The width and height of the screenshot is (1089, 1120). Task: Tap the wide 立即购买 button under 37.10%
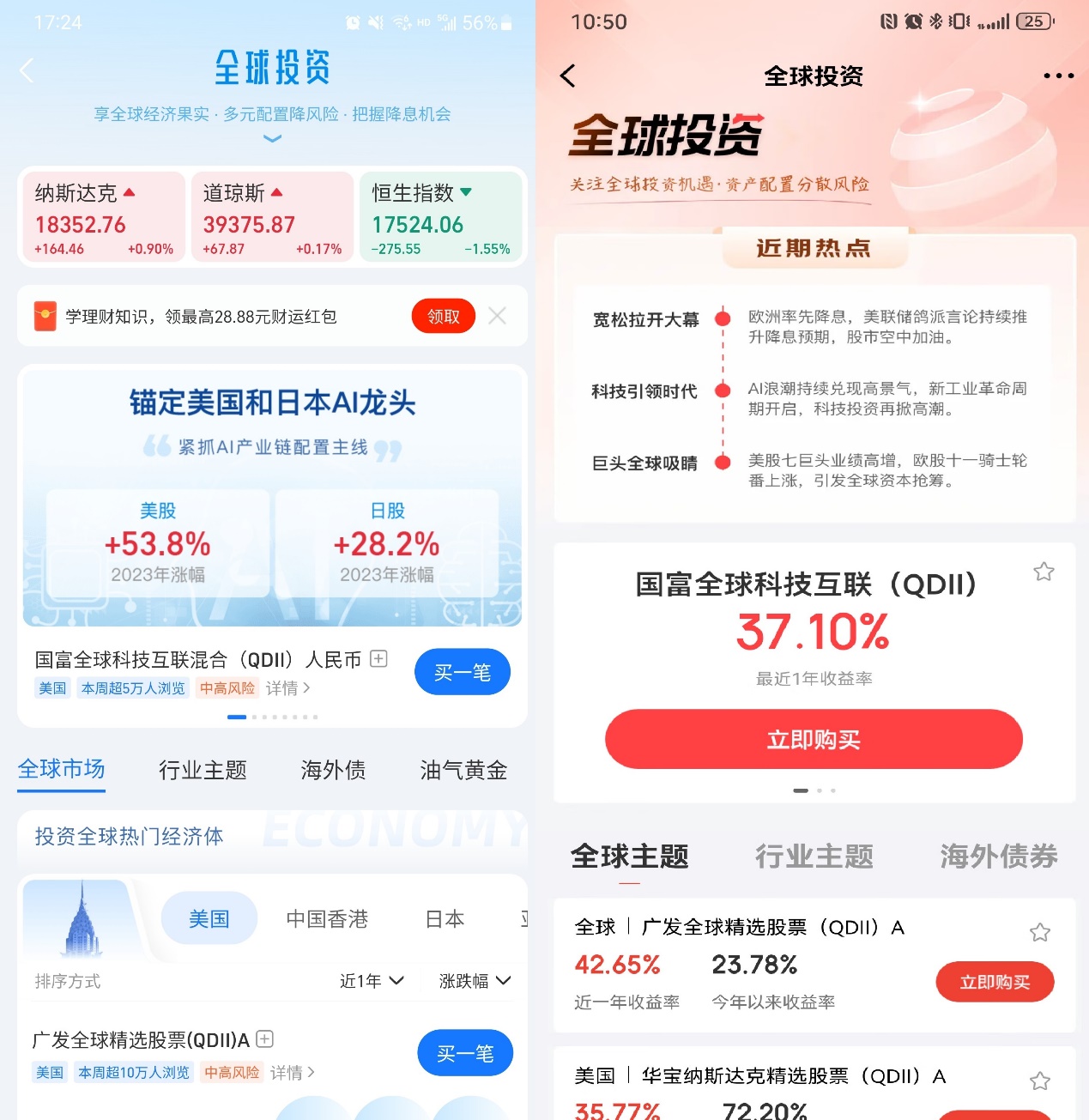[813, 739]
